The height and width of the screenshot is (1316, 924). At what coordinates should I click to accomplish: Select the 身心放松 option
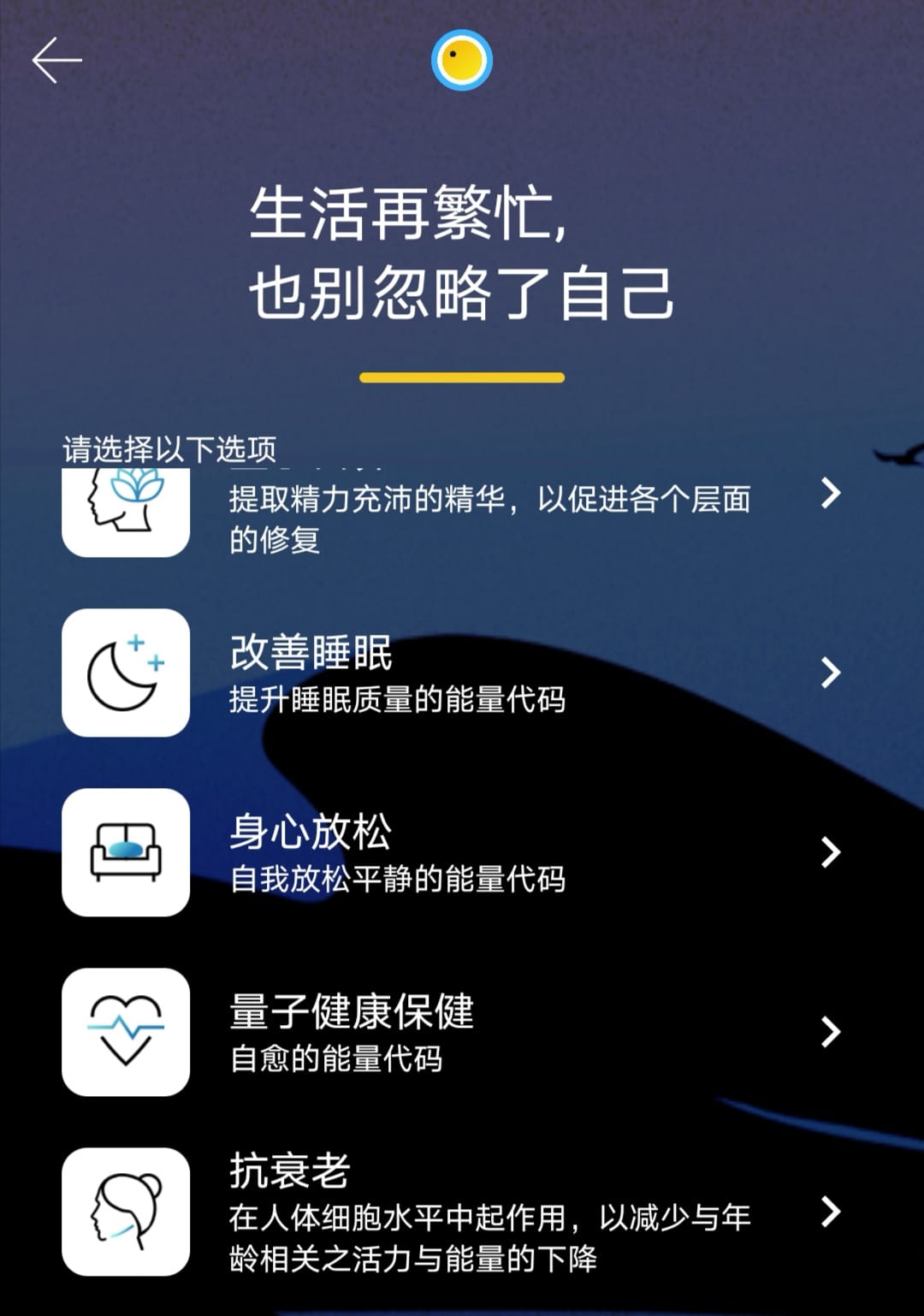pyautogui.click(x=452, y=853)
